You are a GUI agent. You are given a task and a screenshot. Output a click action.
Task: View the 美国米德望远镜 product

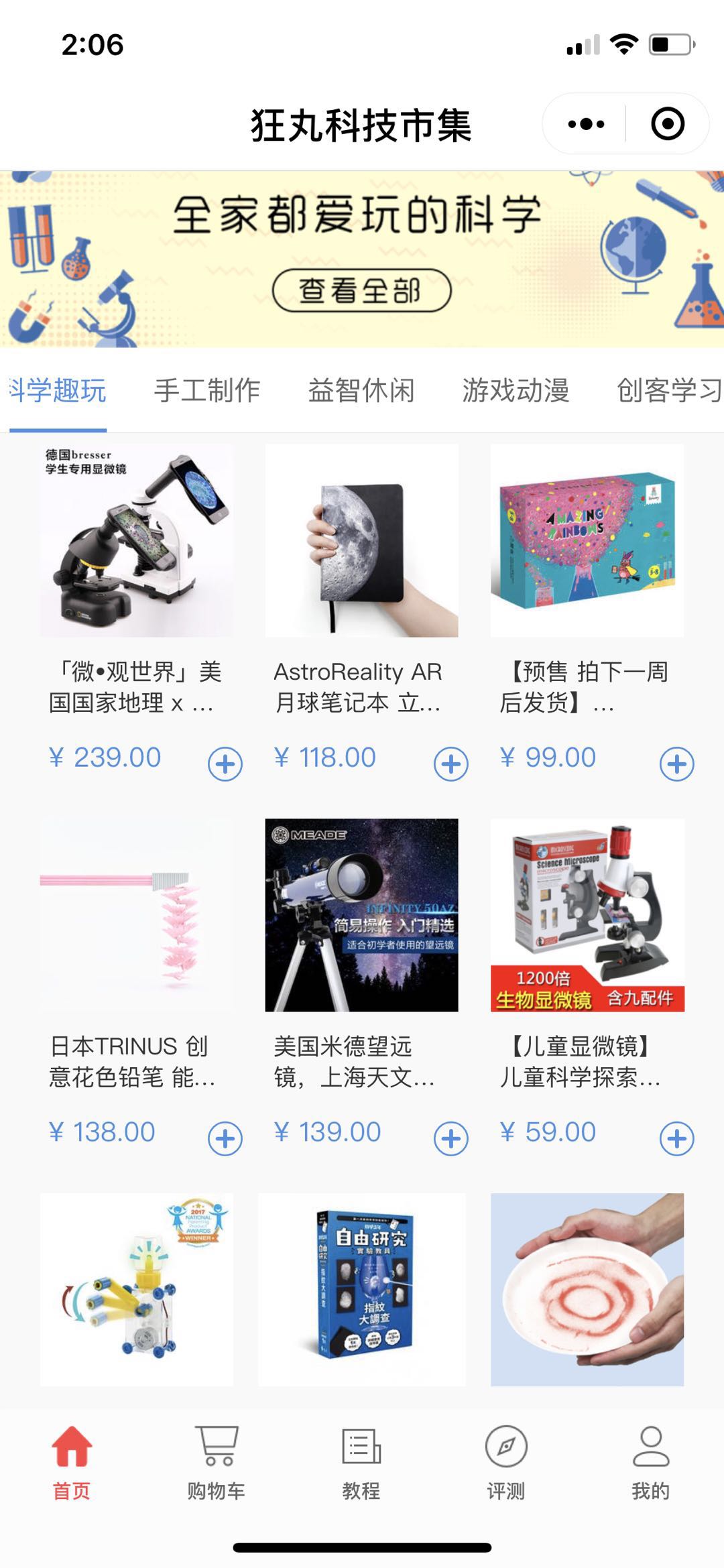361,915
